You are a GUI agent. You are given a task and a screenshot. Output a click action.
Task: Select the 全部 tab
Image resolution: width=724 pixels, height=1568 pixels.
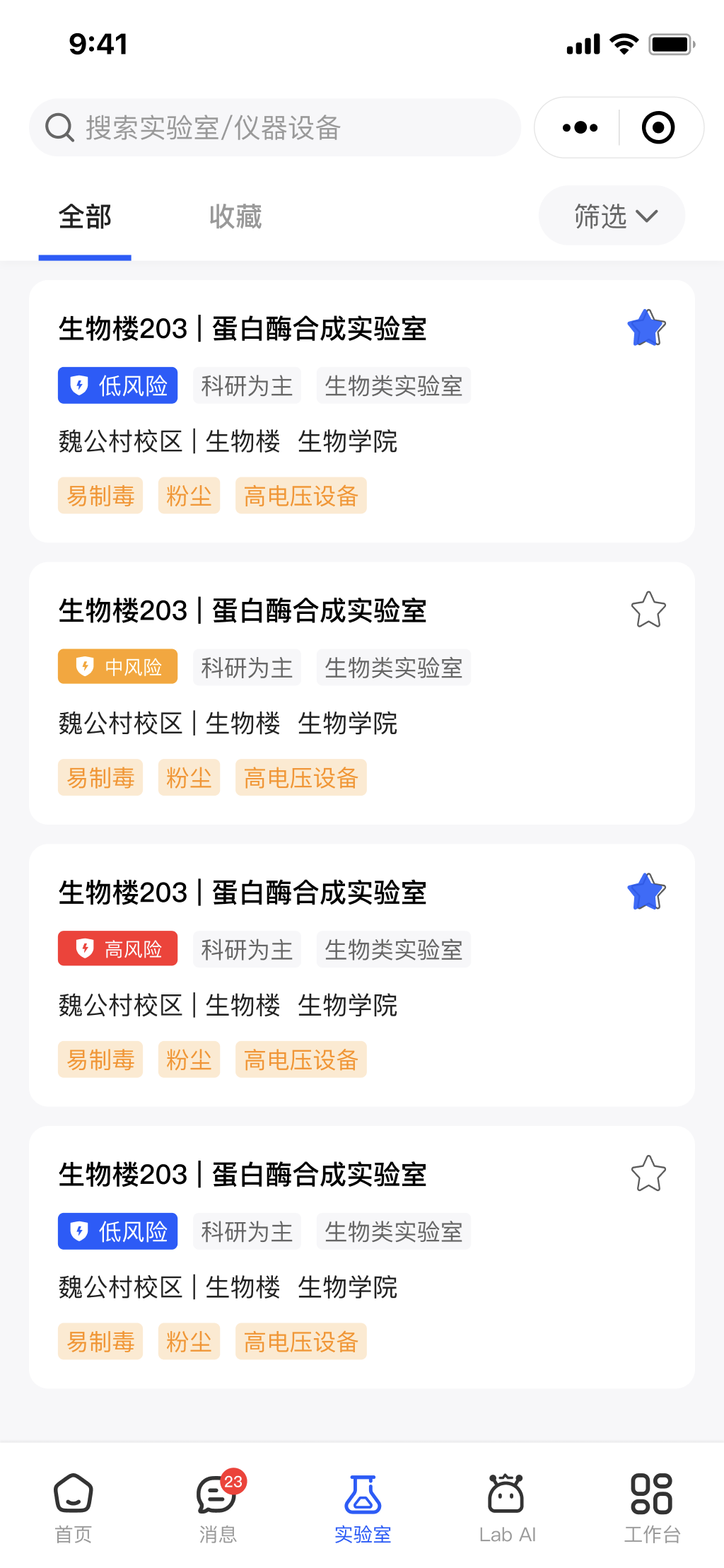pyautogui.click(x=85, y=217)
